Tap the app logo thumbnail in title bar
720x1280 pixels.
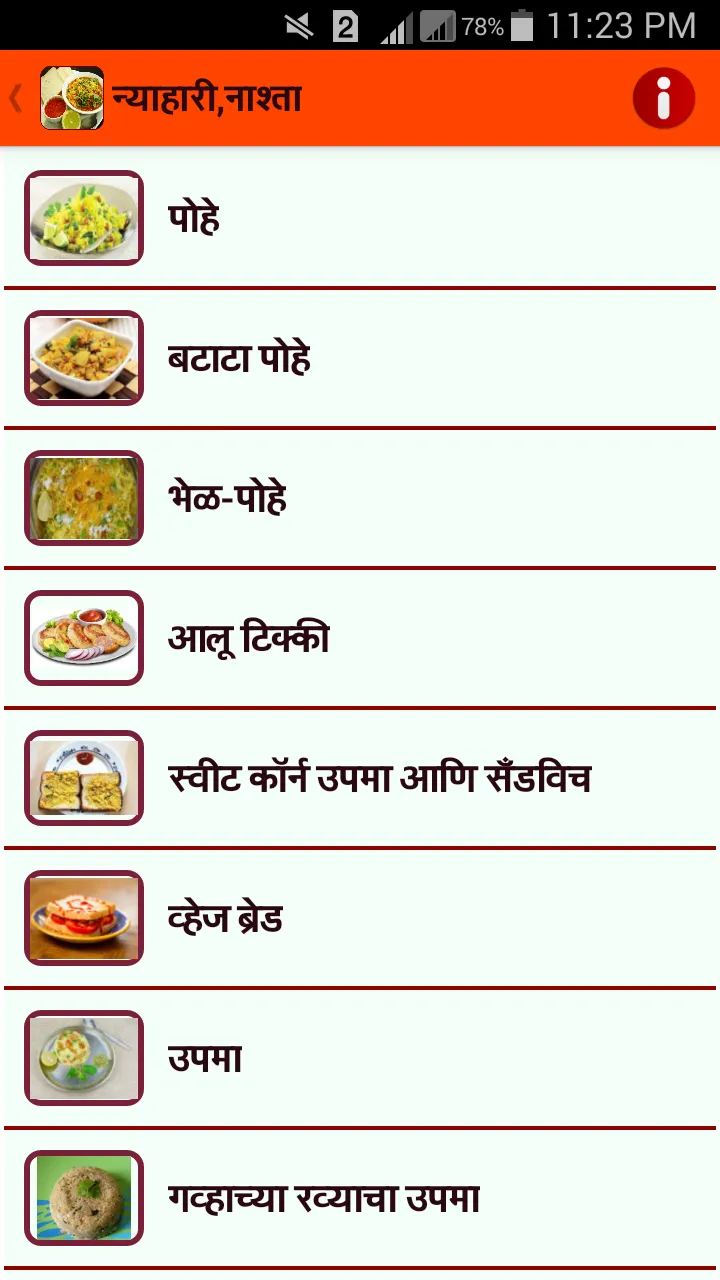pyautogui.click(x=70, y=97)
